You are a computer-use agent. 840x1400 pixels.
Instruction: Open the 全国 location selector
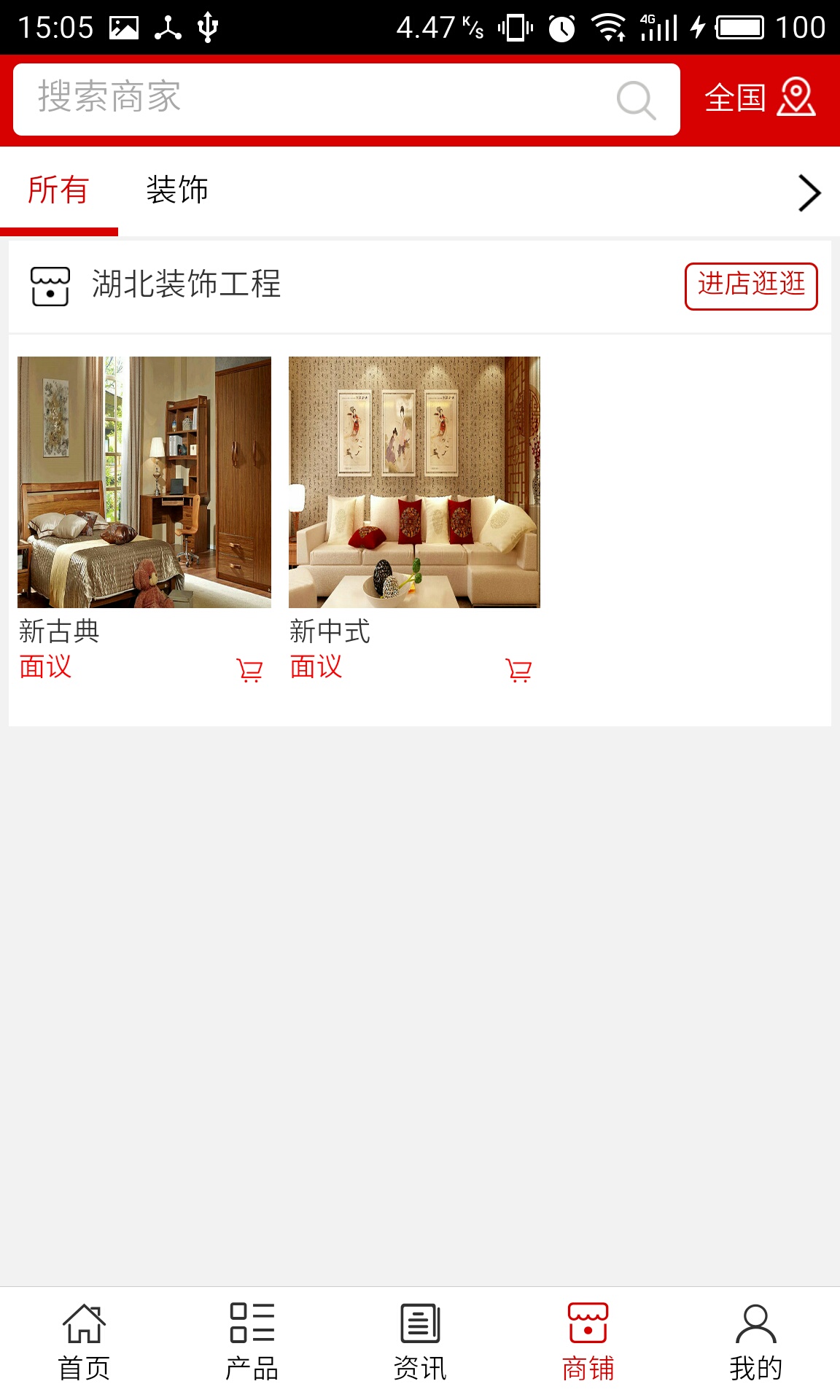[759, 98]
